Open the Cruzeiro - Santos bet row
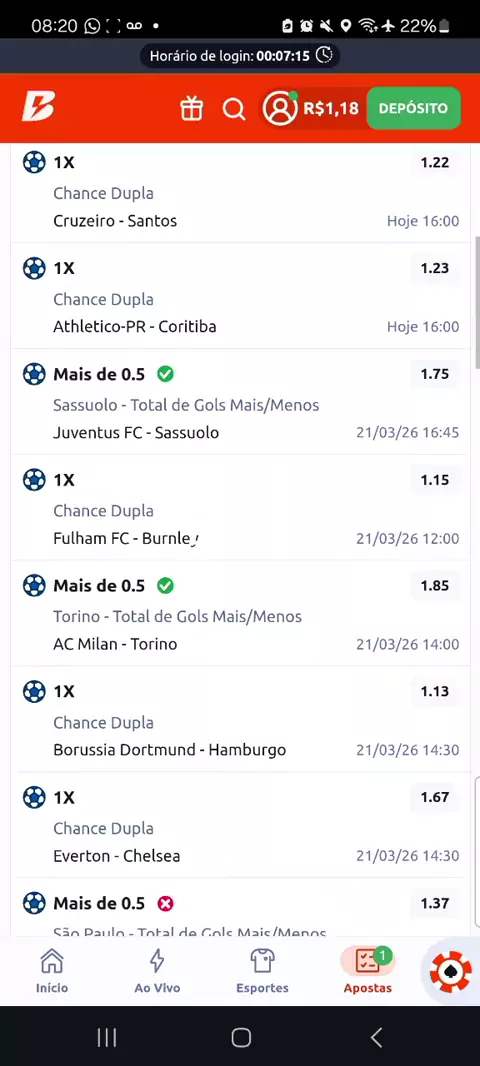Screen dimensions: 480x1066 (241, 192)
